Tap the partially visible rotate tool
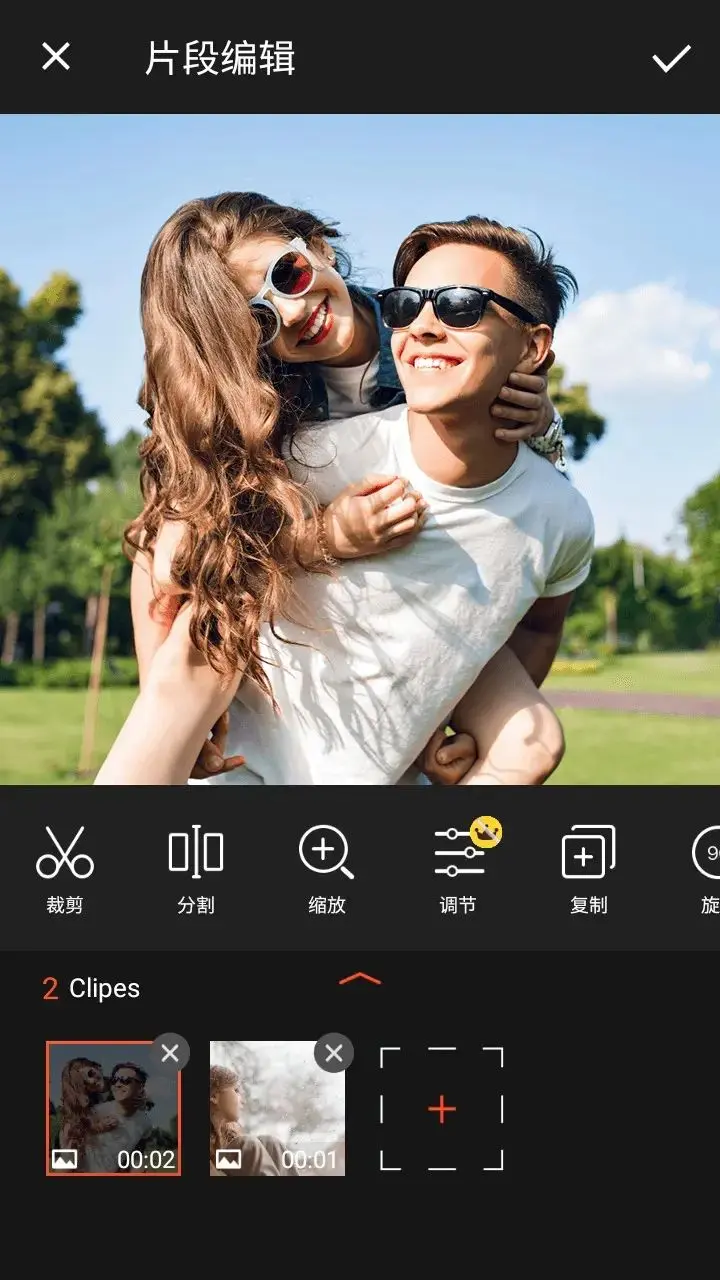 coord(706,868)
